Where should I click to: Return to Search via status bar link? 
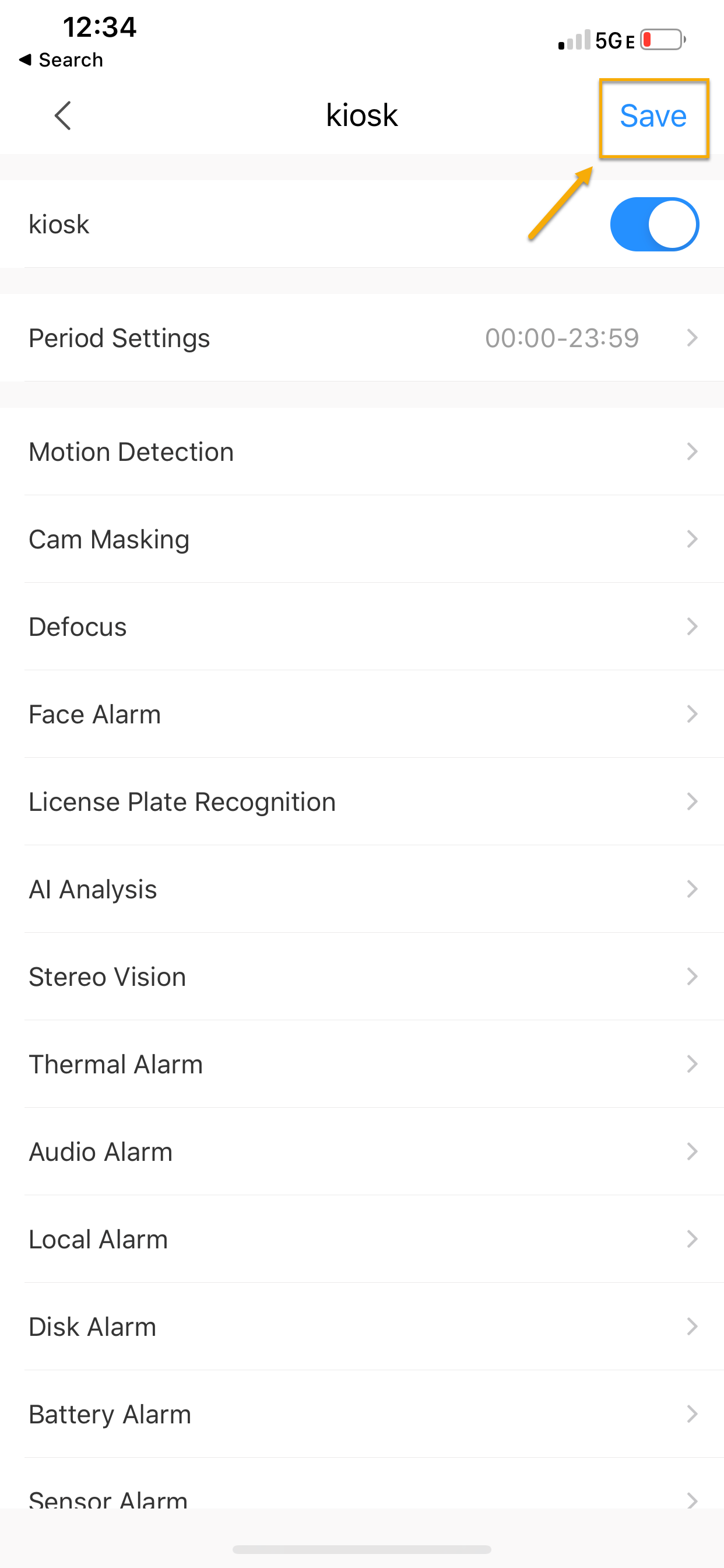click(61, 60)
